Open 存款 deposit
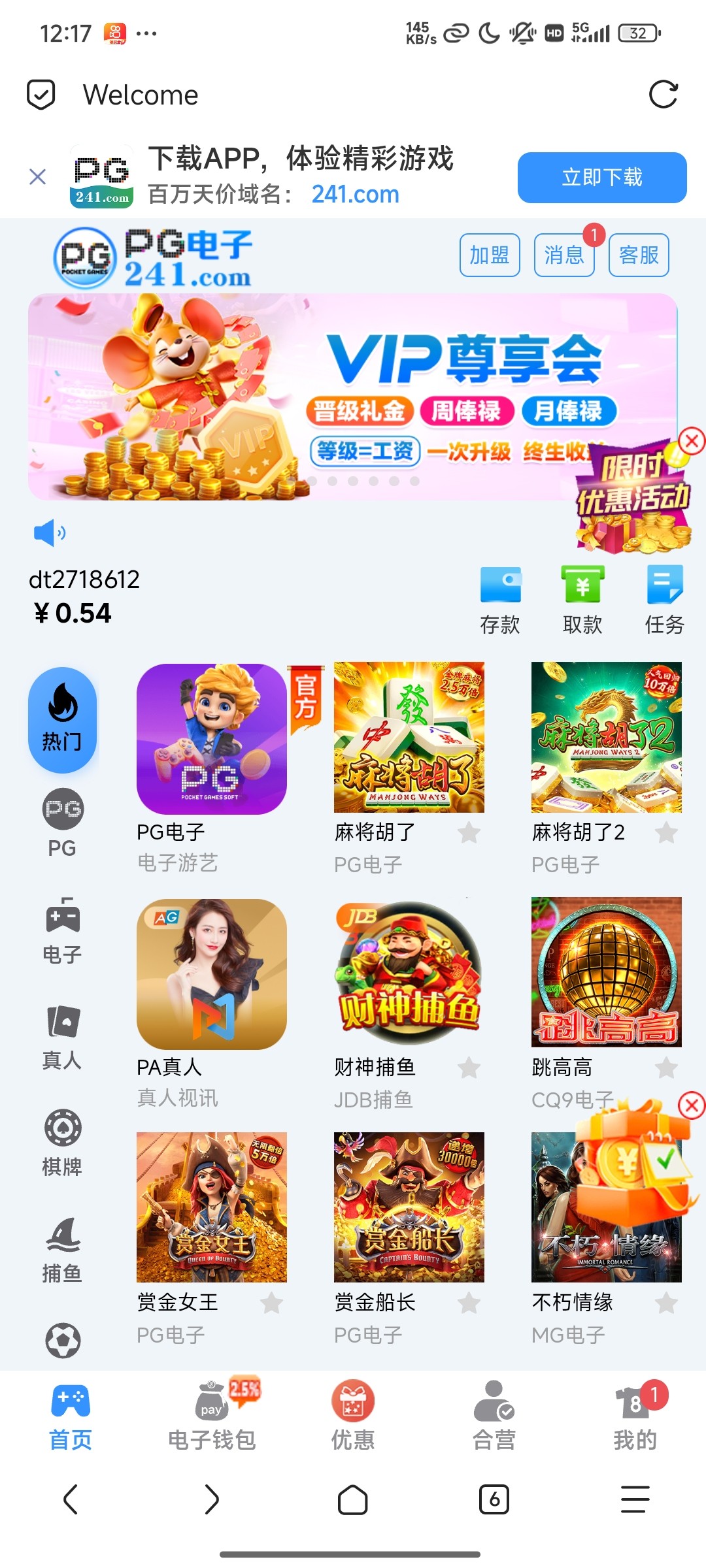 500,600
